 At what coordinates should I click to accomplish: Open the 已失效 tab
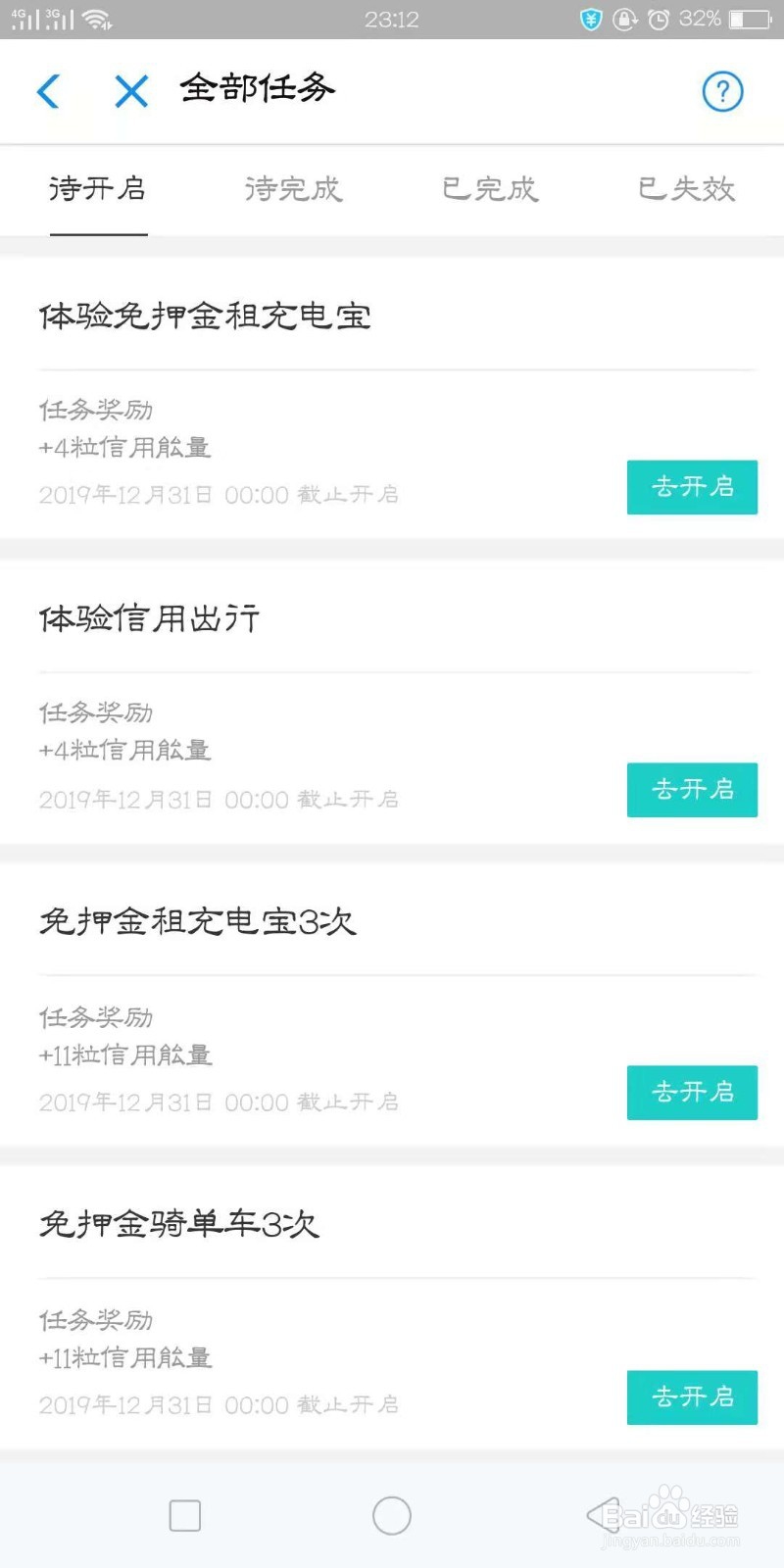click(686, 190)
